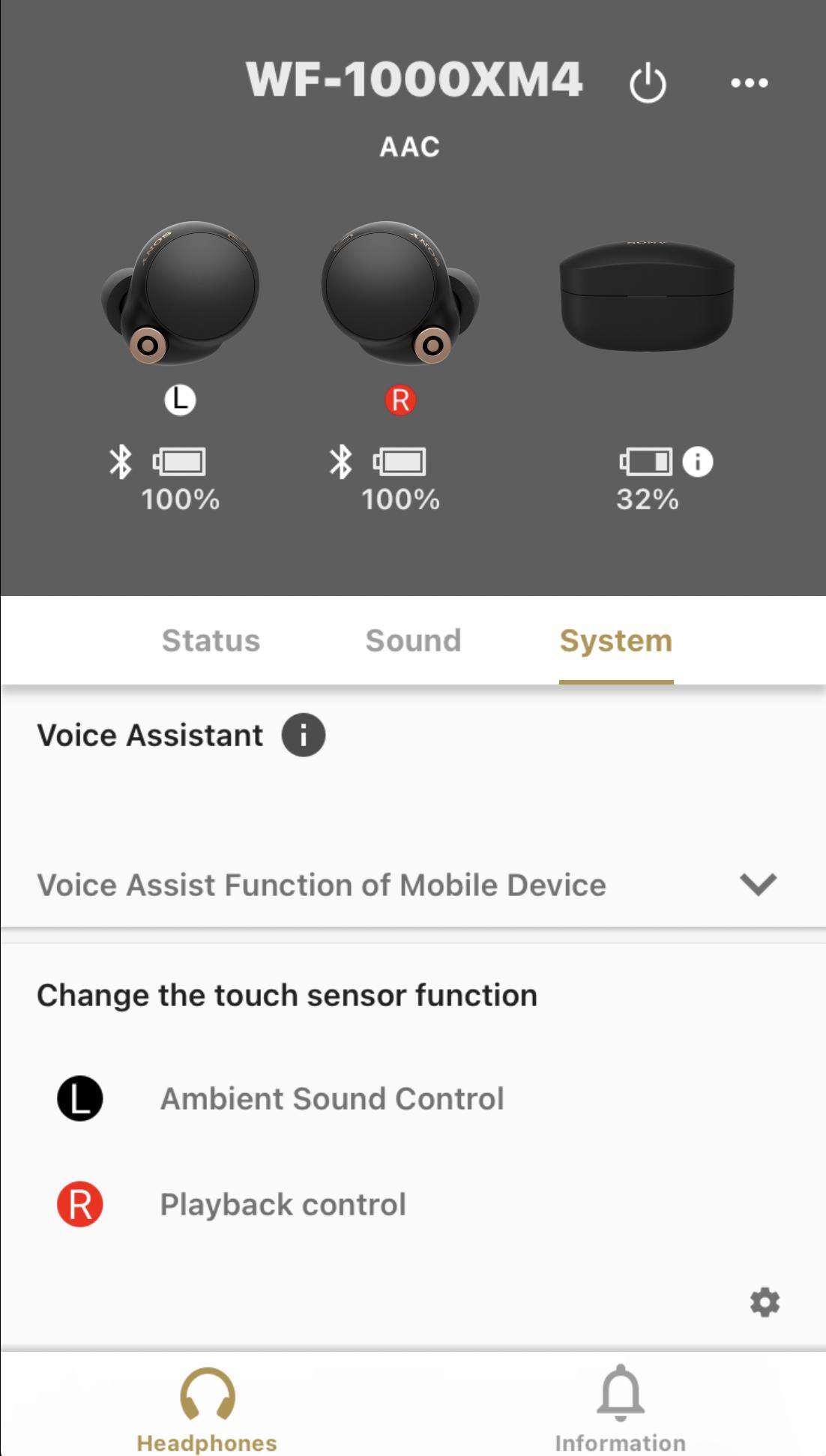Screen dimensions: 826x1456
Task: Switch to the Status tab
Action: coord(211,641)
